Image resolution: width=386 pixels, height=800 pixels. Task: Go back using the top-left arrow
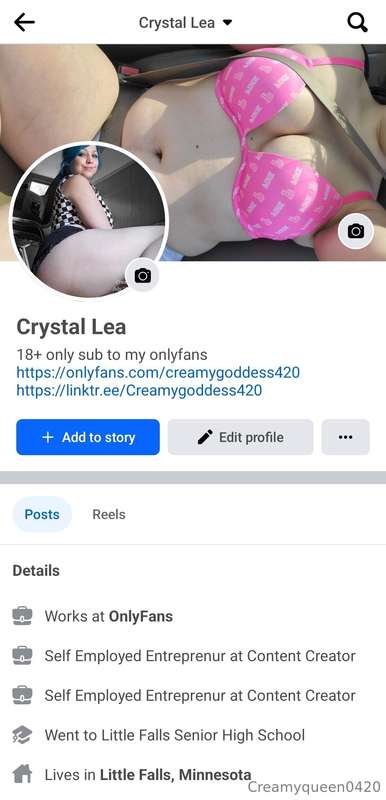(x=24, y=22)
